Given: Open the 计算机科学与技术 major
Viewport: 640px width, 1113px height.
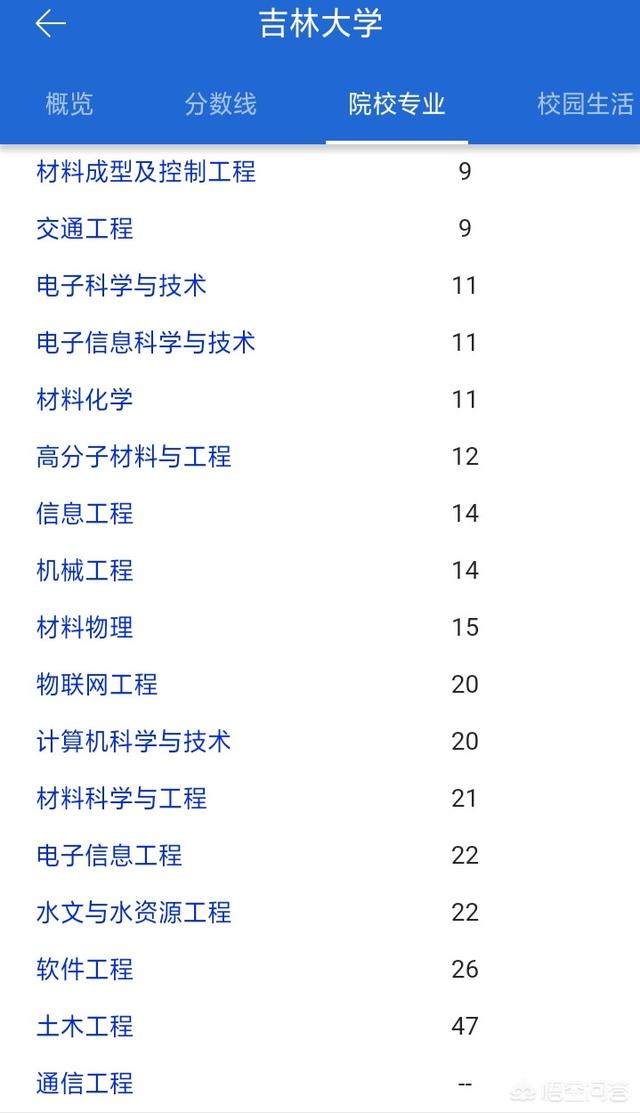Looking at the screenshot, I should [x=134, y=742].
